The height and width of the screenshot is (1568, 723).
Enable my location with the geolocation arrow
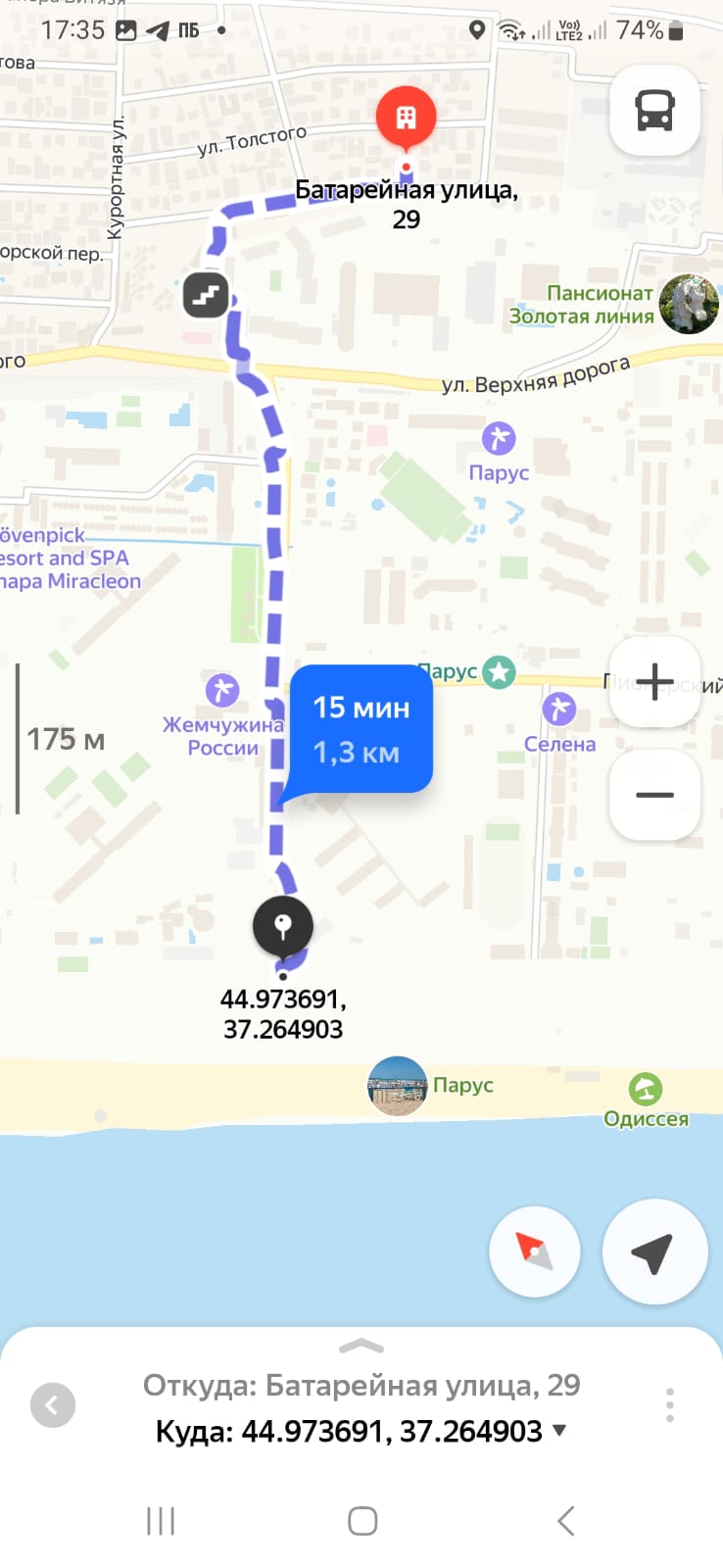point(654,1251)
